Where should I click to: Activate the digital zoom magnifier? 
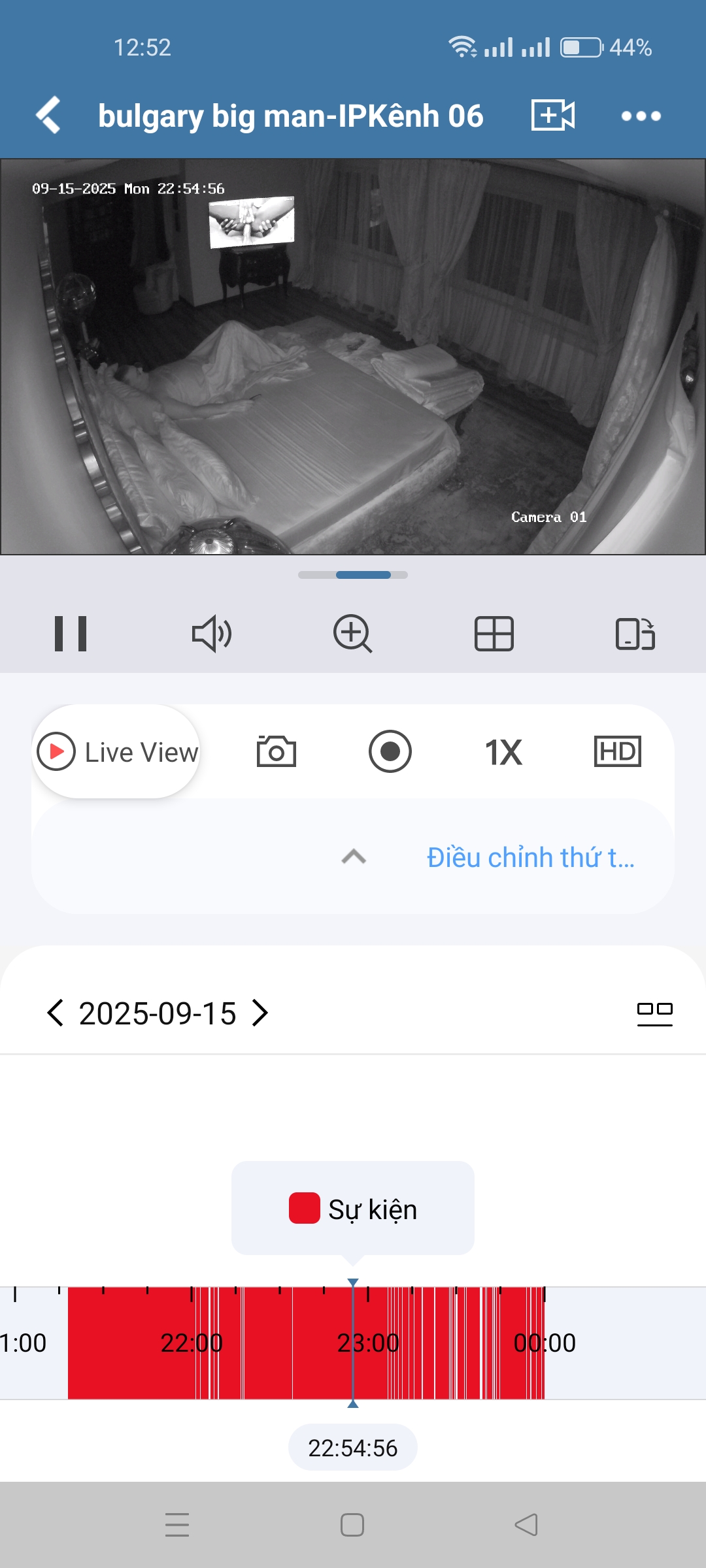click(x=352, y=634)
